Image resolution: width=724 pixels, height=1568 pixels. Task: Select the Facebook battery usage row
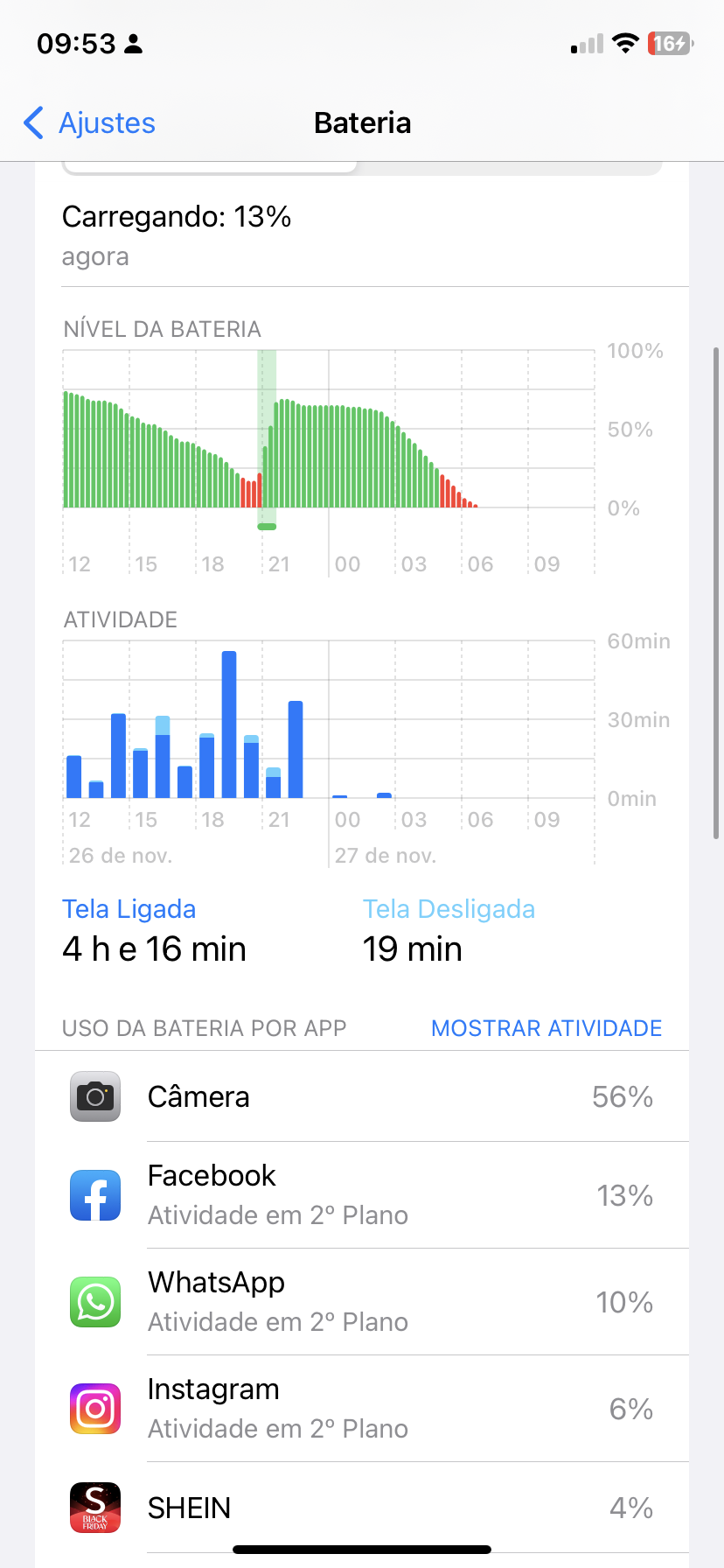362,1195
